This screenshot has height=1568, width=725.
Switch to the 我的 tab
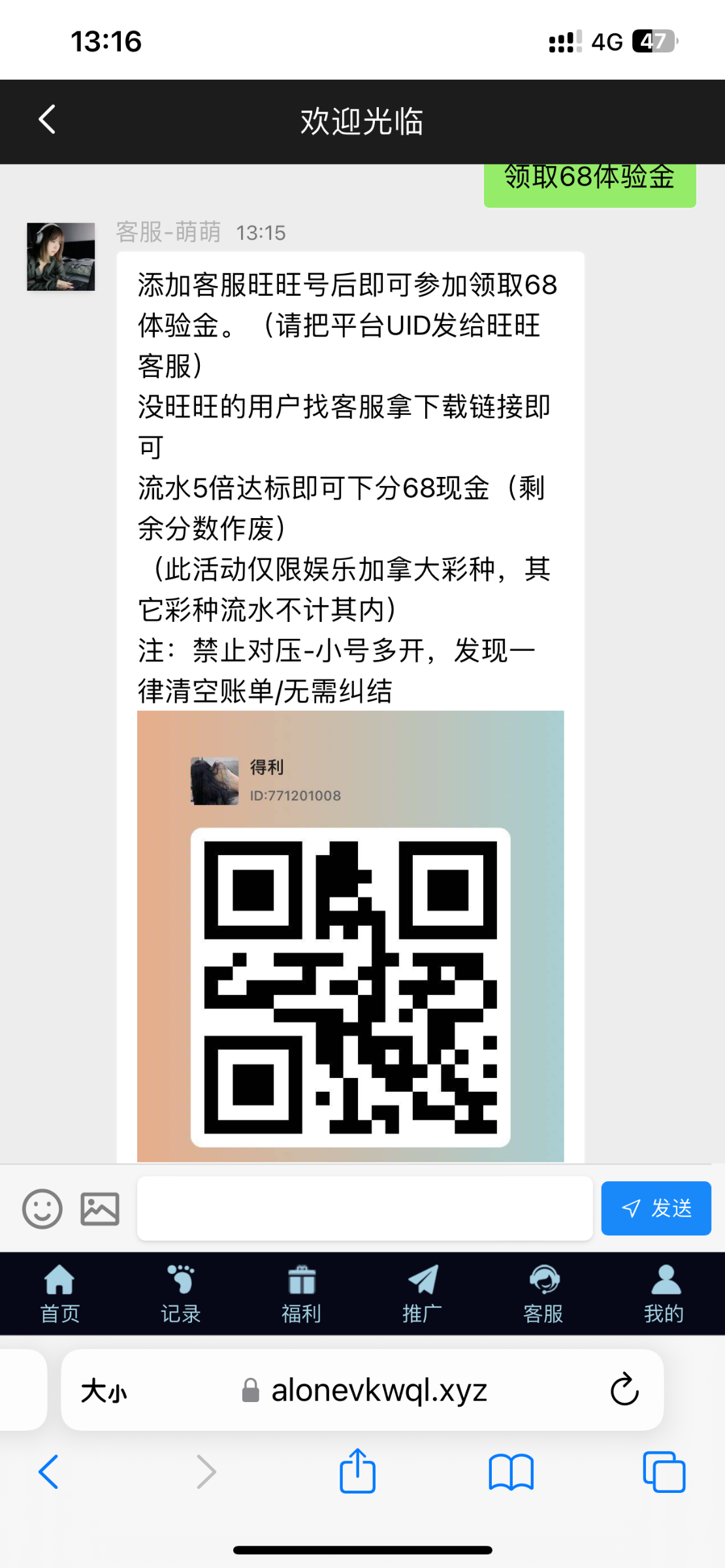664,1294
